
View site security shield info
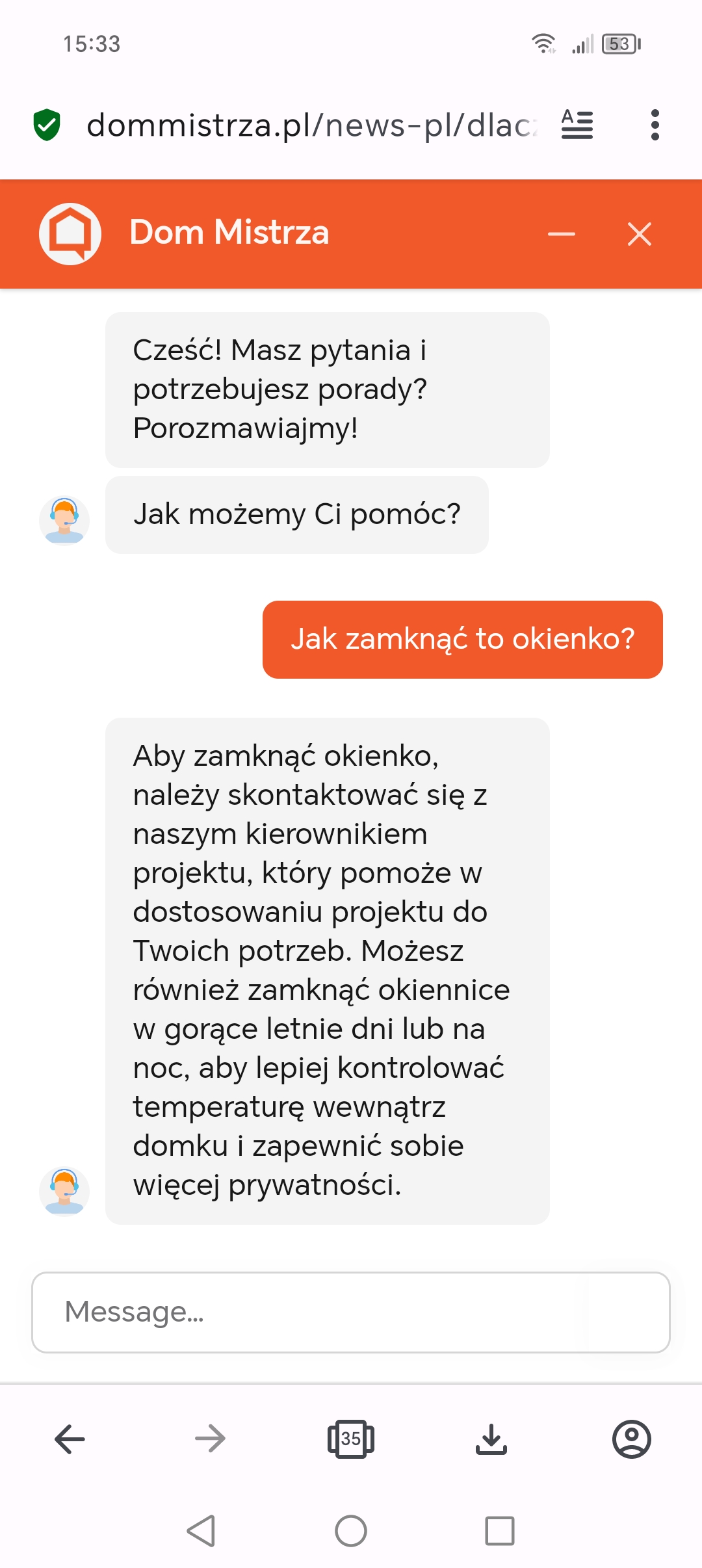47,125
